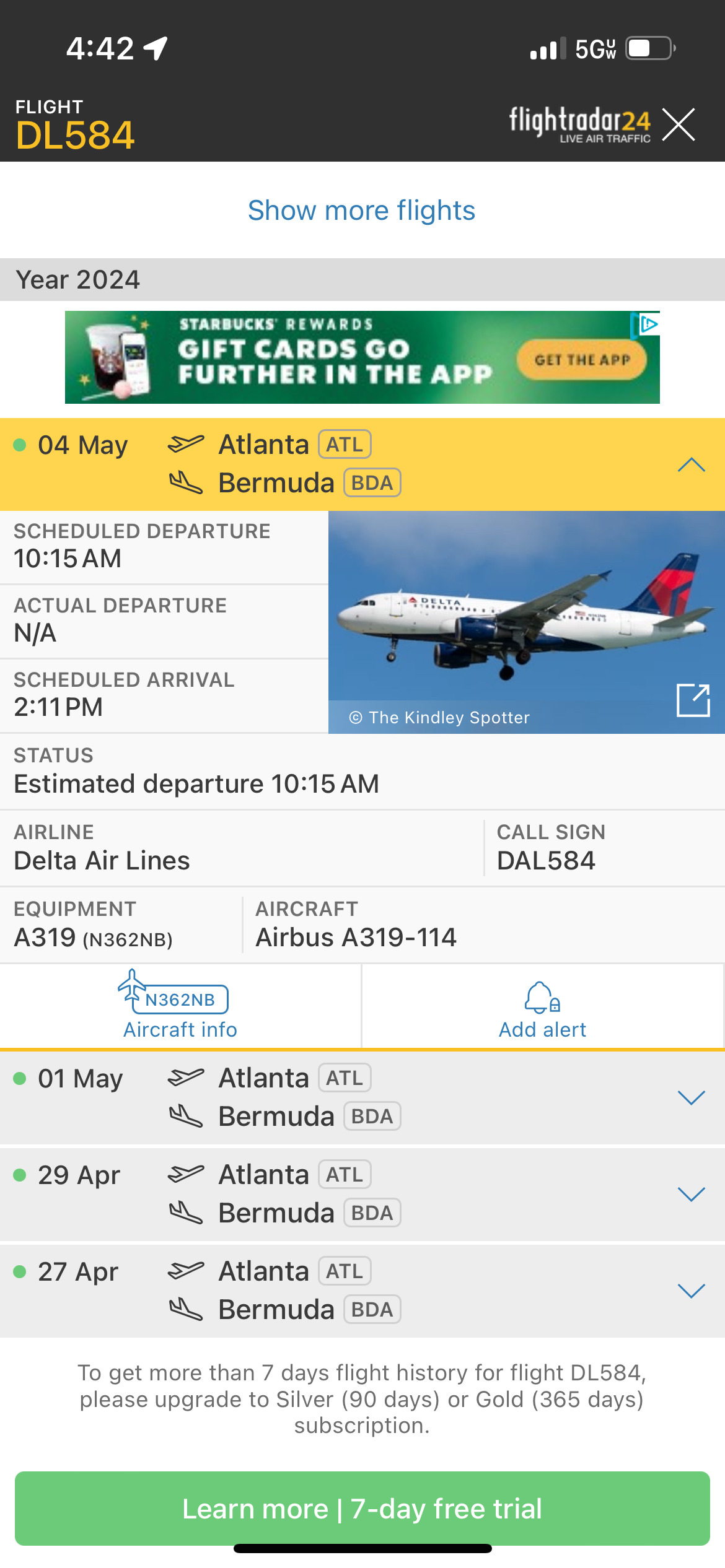Tap Learn more 7-day free trial button
725x1568 pixels.
coord(362,1509)
